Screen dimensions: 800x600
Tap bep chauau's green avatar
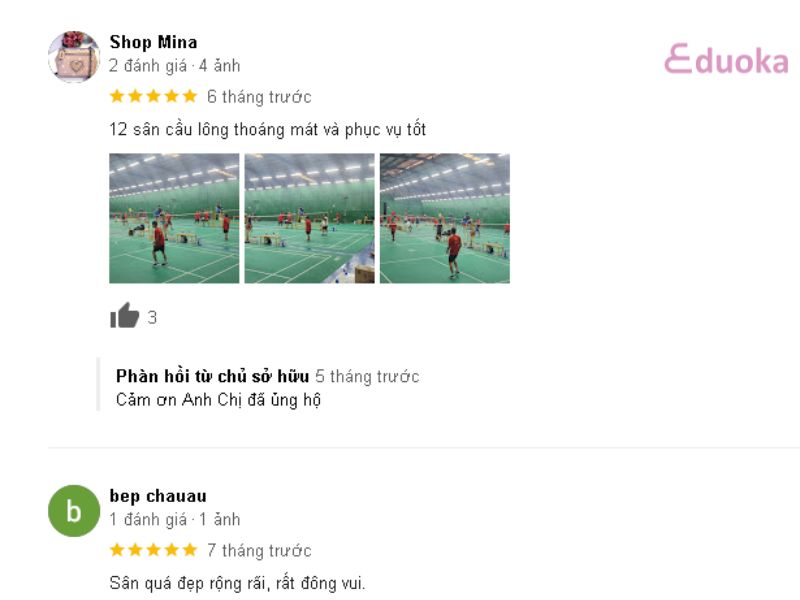74,511
